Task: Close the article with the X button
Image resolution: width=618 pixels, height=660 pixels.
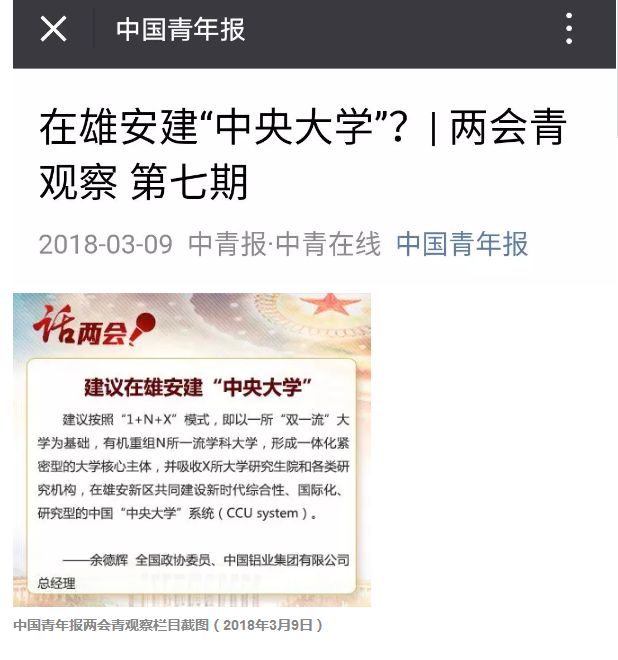Action: pyautogui.click(x=53, y=29)
